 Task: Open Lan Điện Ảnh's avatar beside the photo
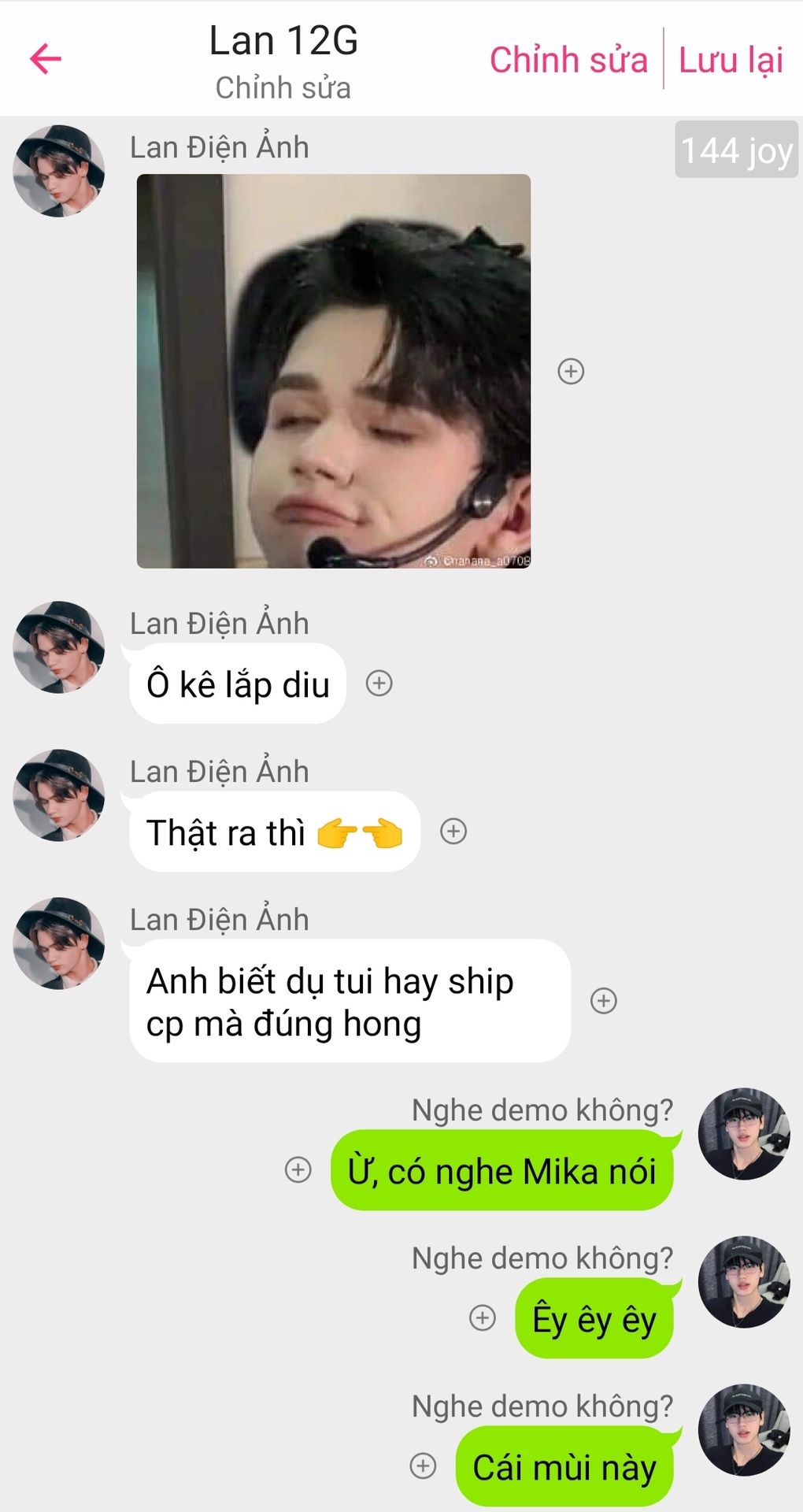[59, 171]
